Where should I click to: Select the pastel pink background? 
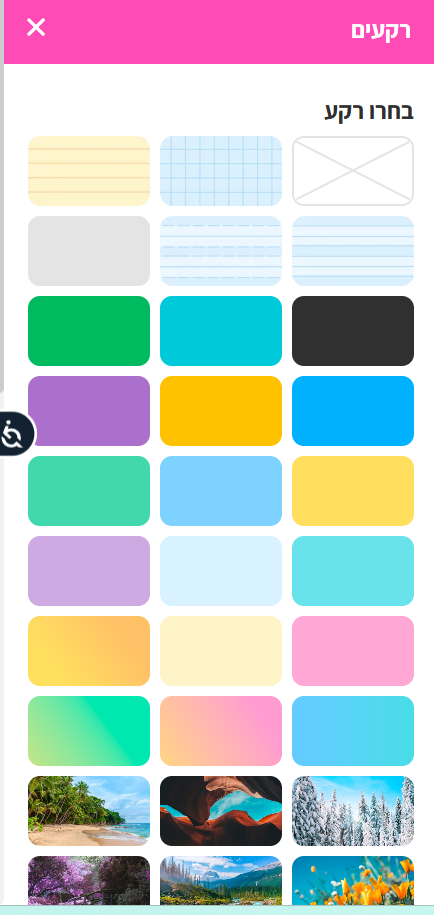click(x=353, y=651)
